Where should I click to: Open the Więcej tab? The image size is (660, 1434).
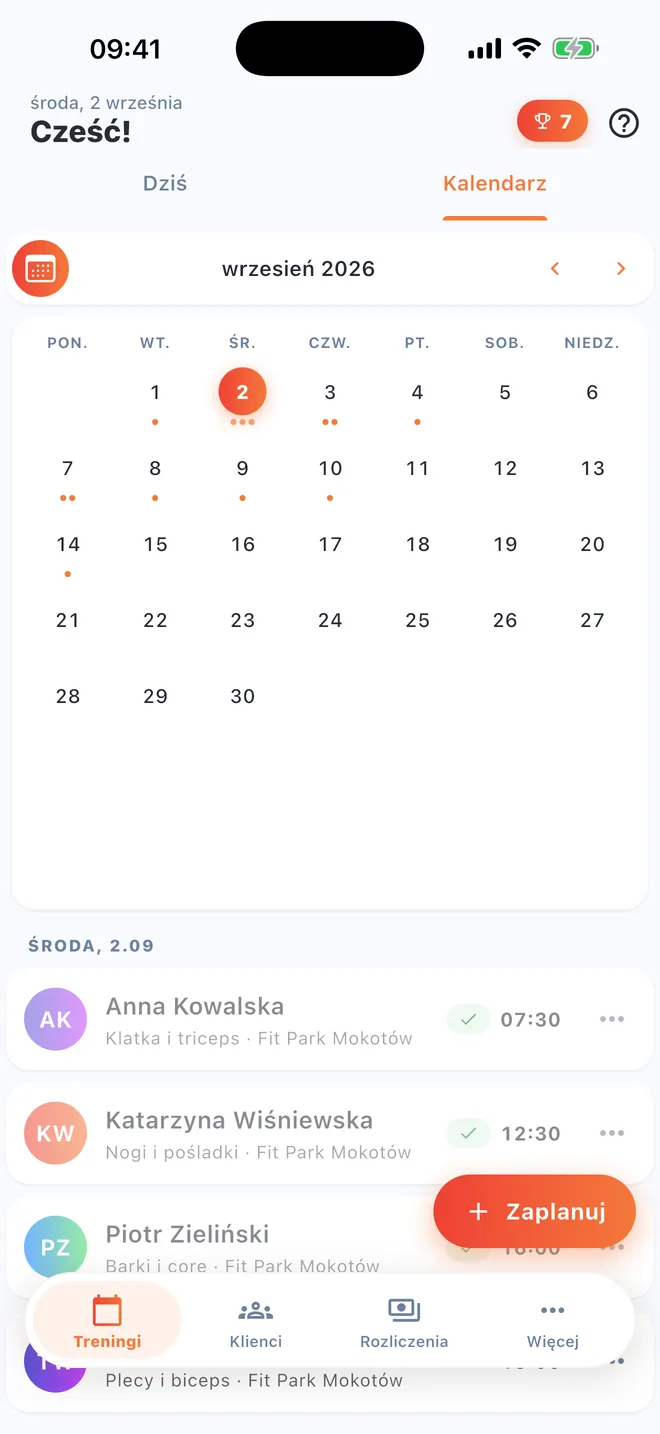point(553,1324)
